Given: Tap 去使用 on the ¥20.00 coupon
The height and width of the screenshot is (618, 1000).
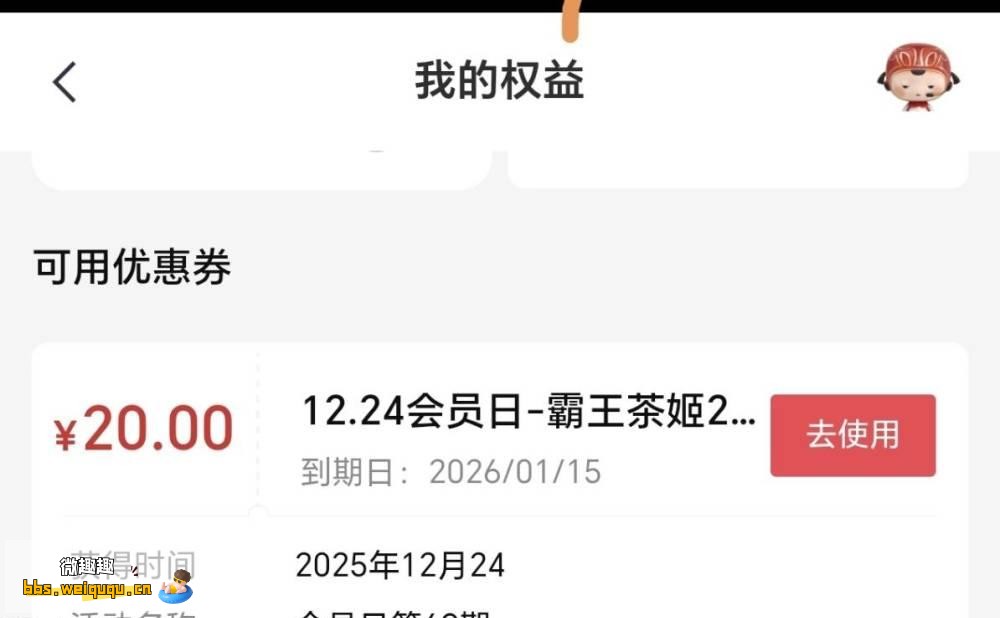Looking at the screenshot, I should 852,435.
